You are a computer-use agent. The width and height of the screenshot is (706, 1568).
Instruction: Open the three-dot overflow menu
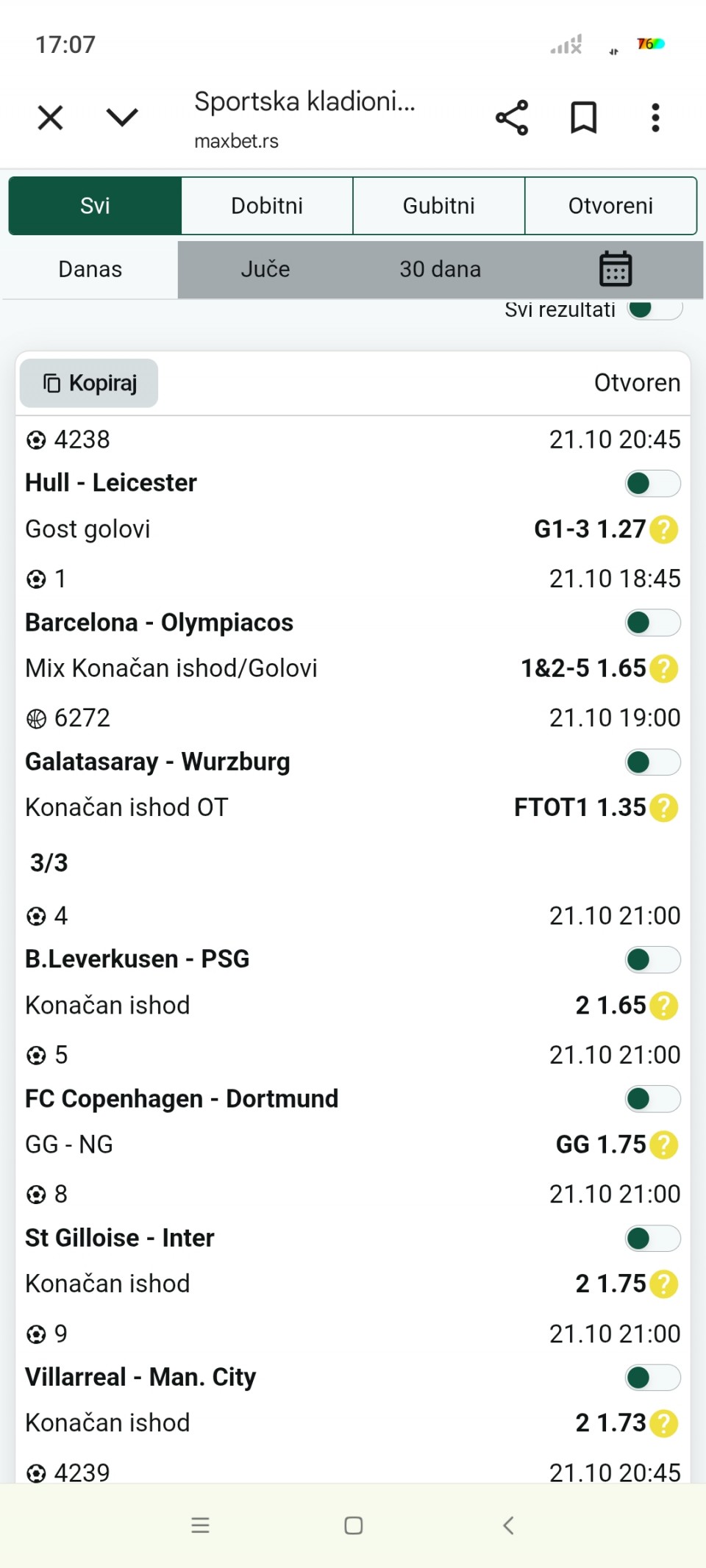point(655,118)
